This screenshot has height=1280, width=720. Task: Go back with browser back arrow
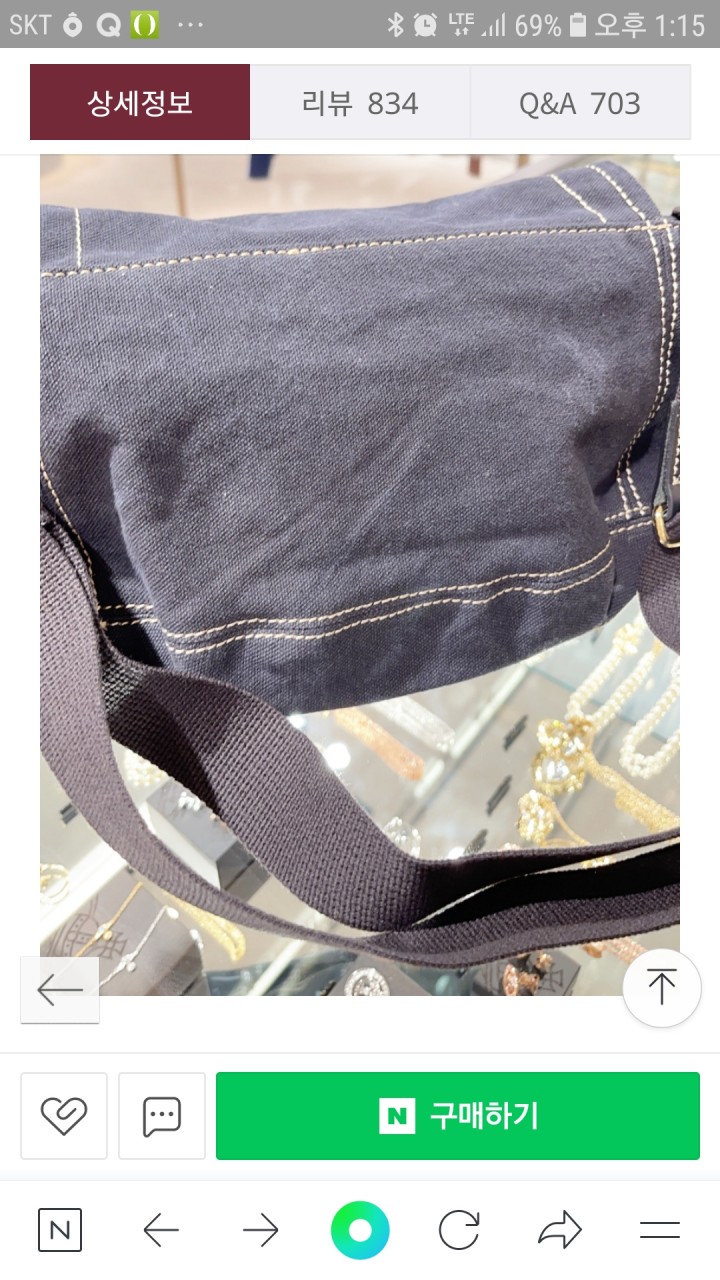161,1230
